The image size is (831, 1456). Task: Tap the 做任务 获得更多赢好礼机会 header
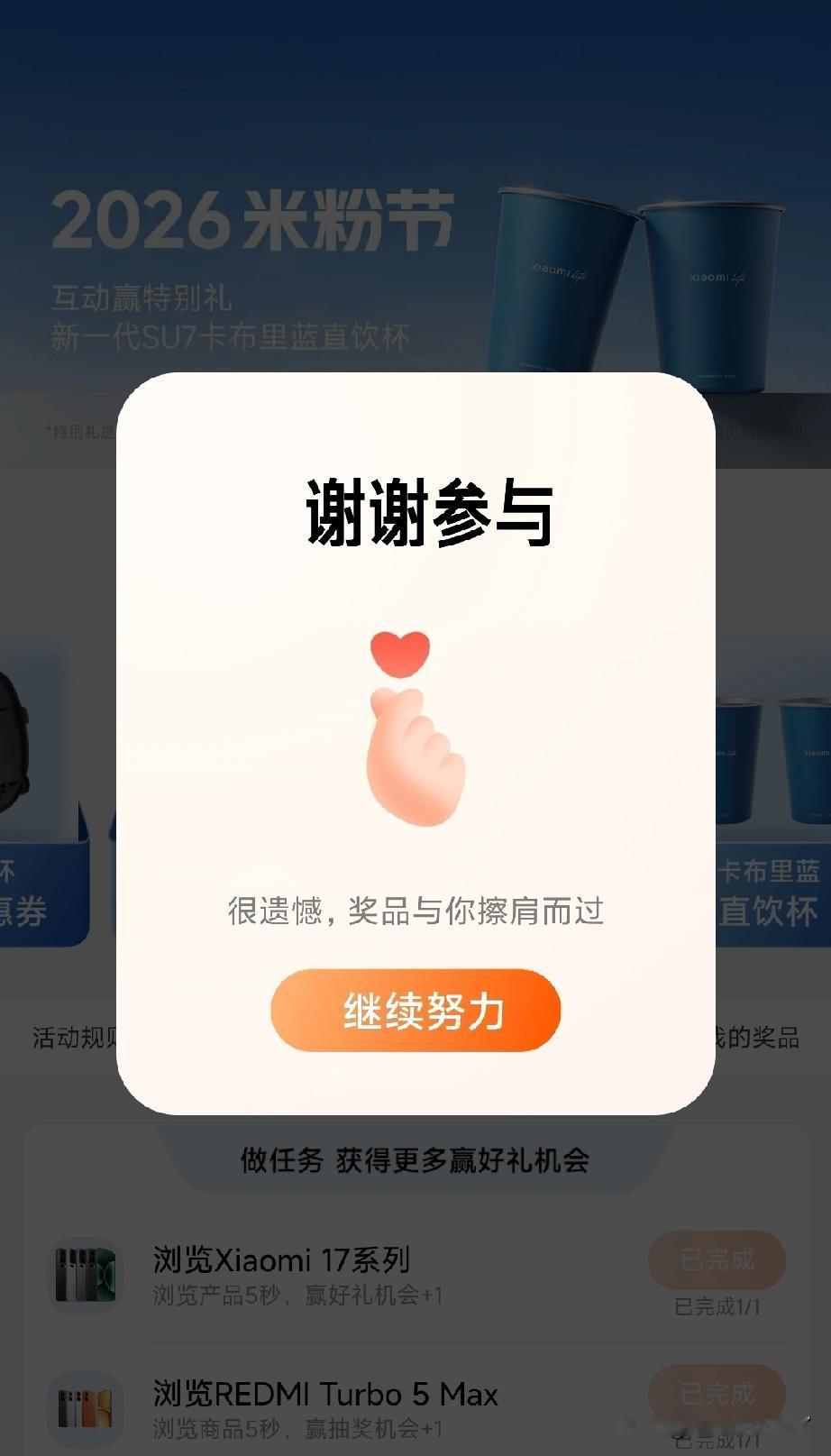tap(415, 1161)
